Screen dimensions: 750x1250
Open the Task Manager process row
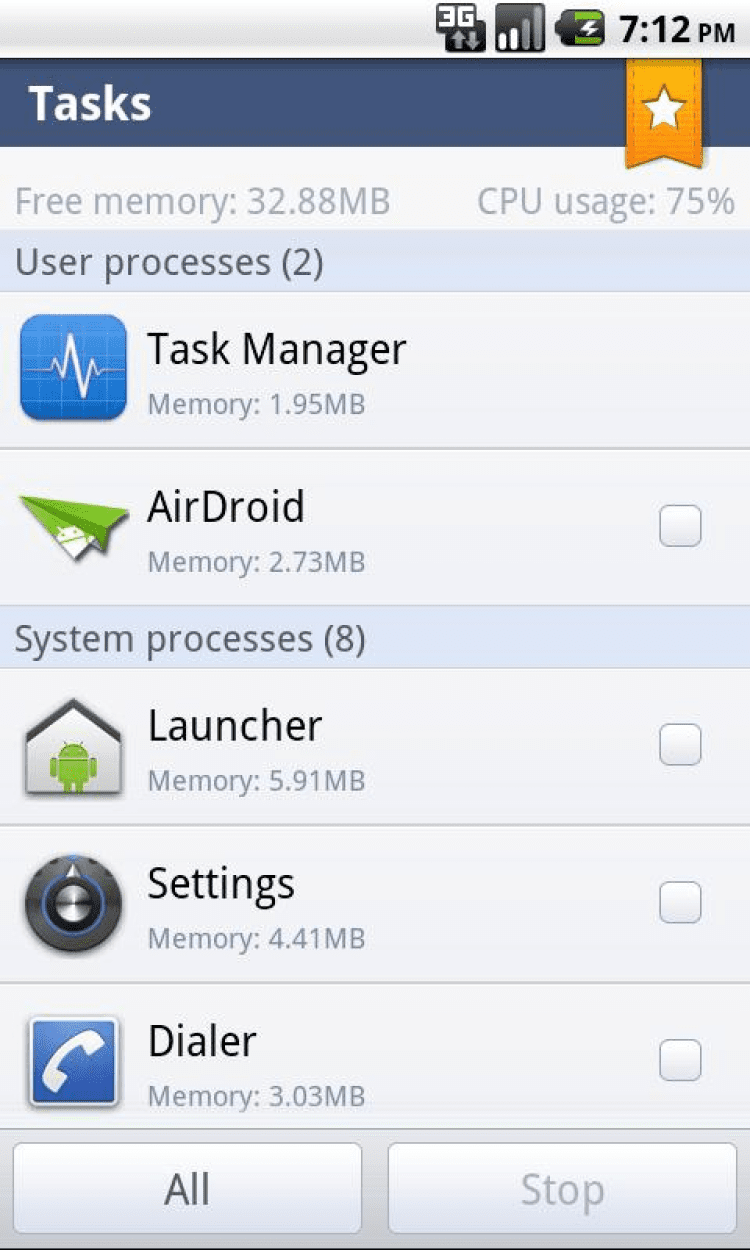375,370
